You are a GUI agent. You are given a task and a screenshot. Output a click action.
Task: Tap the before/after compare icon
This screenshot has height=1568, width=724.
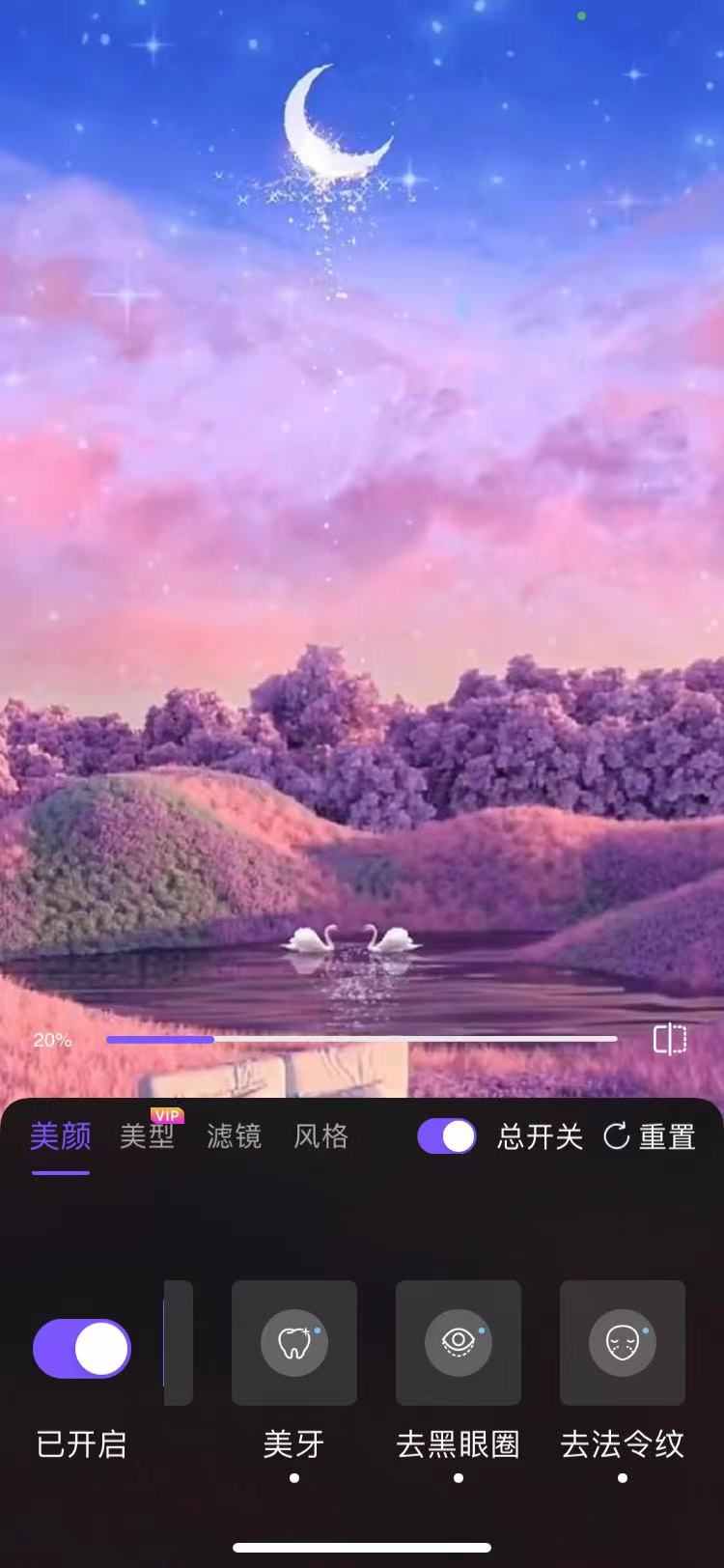pos(669,1039)
